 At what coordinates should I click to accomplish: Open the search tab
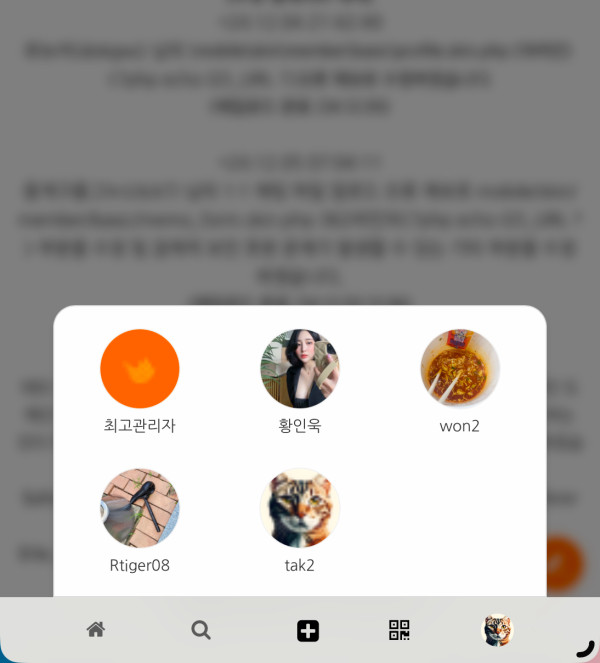coord(201,630)
